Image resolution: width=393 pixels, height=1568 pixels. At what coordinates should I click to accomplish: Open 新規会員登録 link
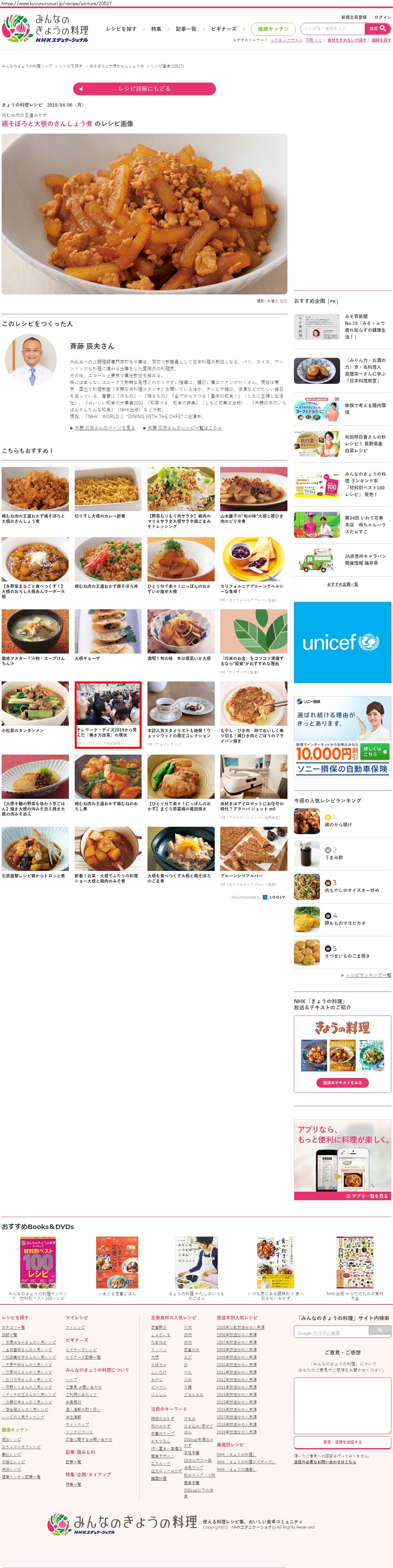(x=353, y=17)
